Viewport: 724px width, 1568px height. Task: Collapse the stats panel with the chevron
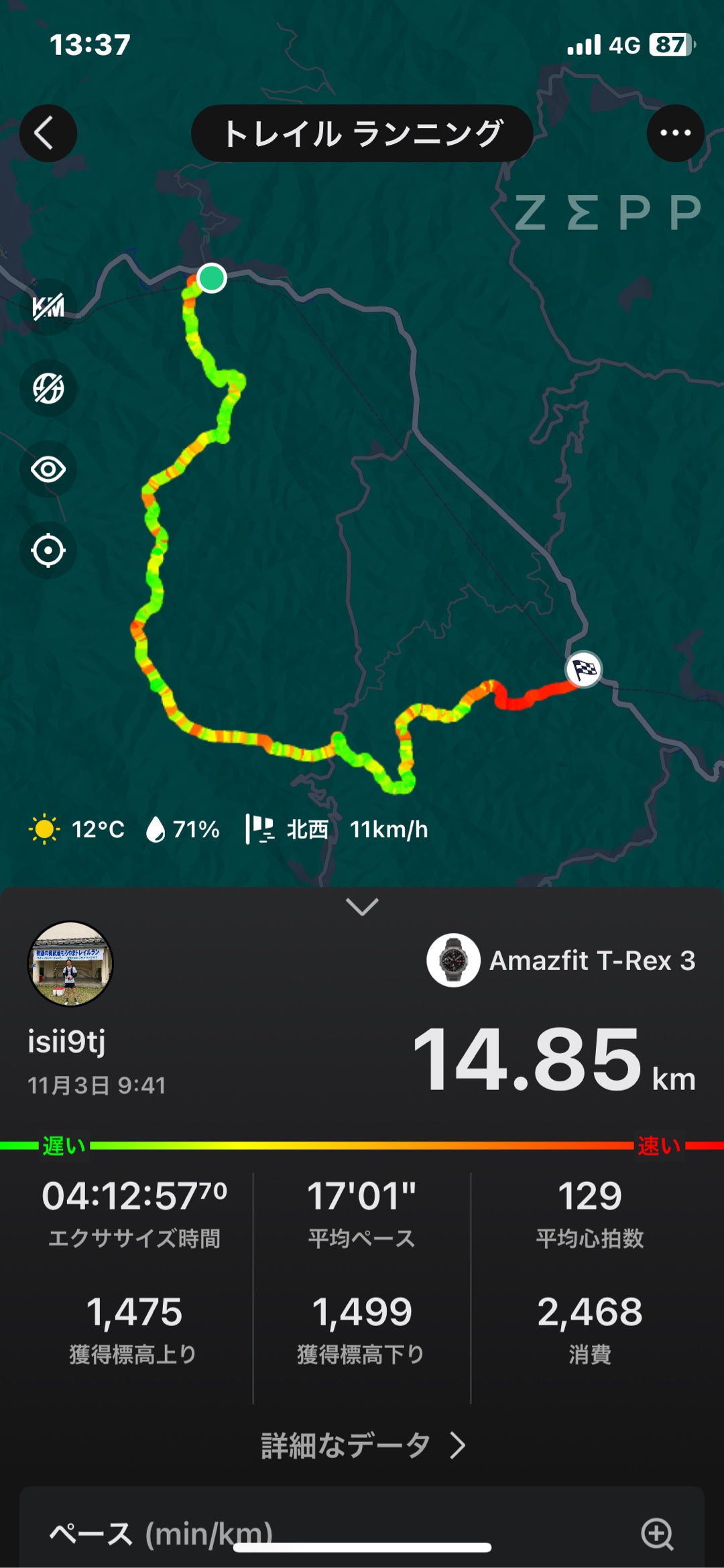[362, 907]
